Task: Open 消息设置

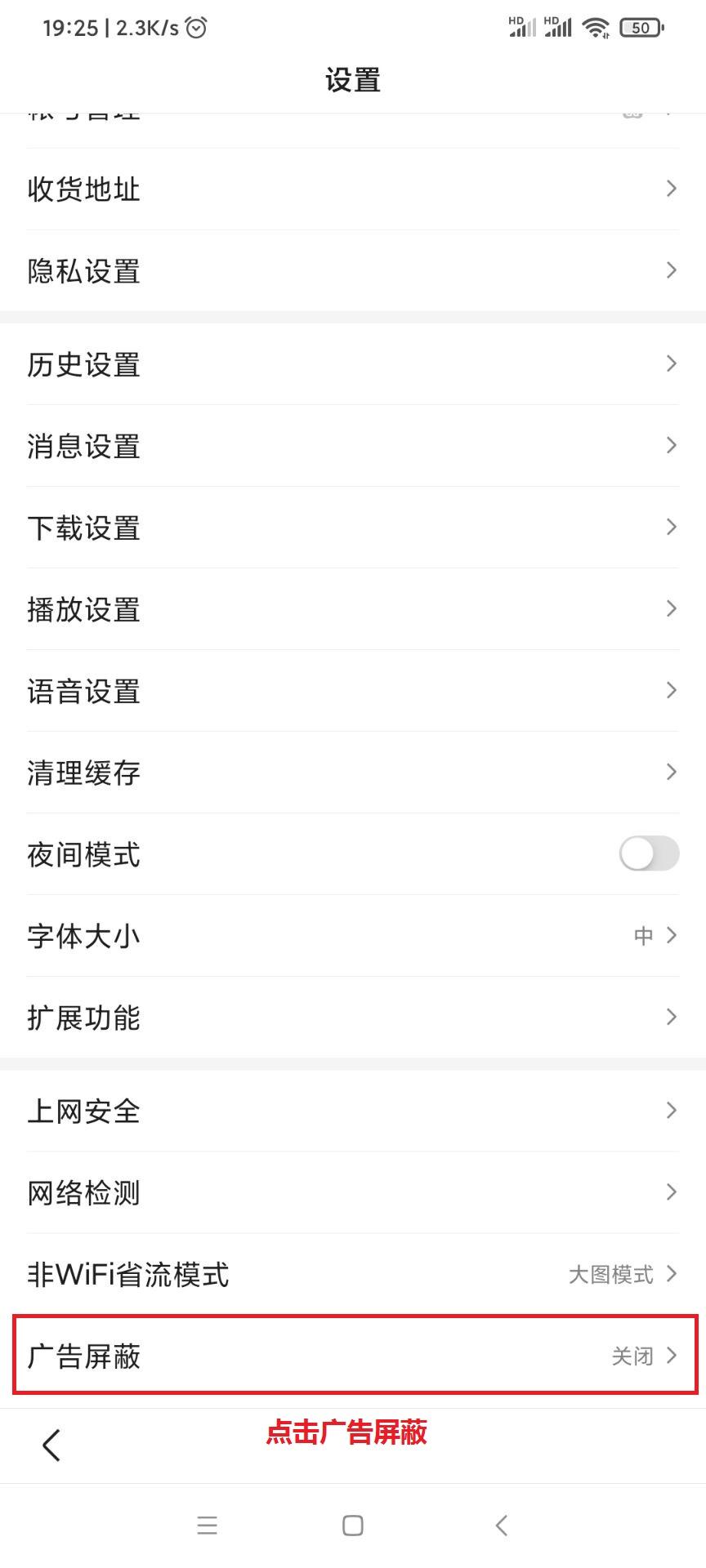Action: [x=353, y=446]
